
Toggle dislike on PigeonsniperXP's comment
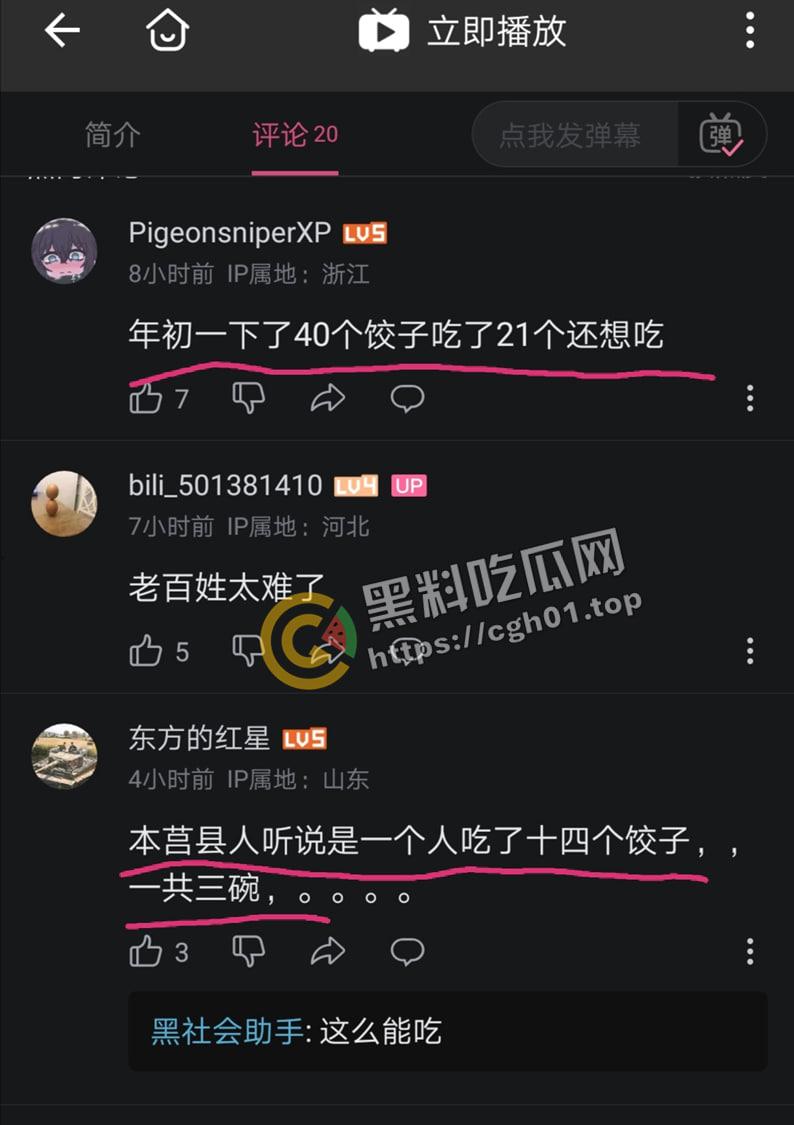[247, 397]
